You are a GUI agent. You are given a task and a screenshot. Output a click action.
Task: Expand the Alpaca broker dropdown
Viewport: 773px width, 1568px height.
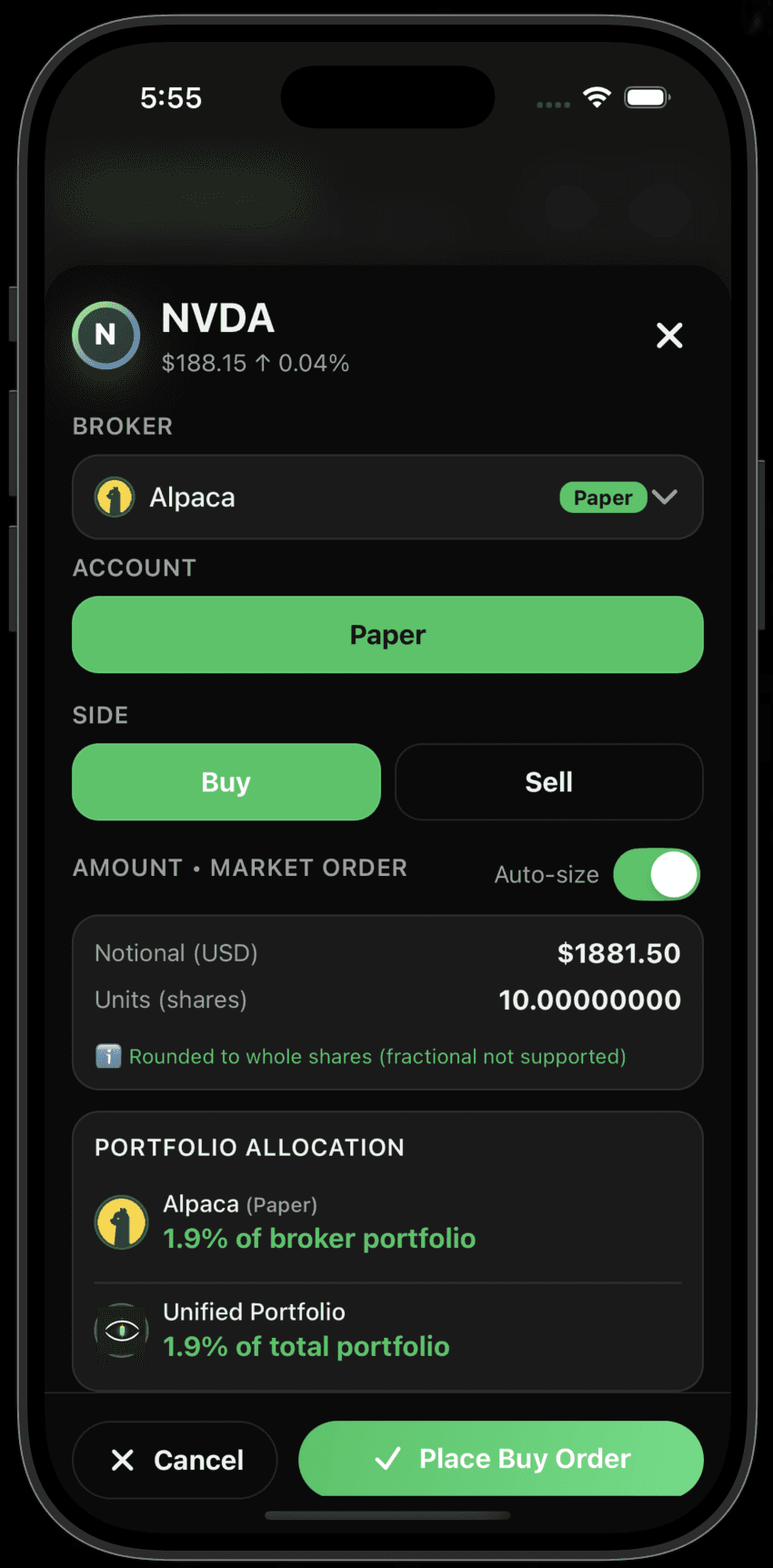(x=387, y=498)
